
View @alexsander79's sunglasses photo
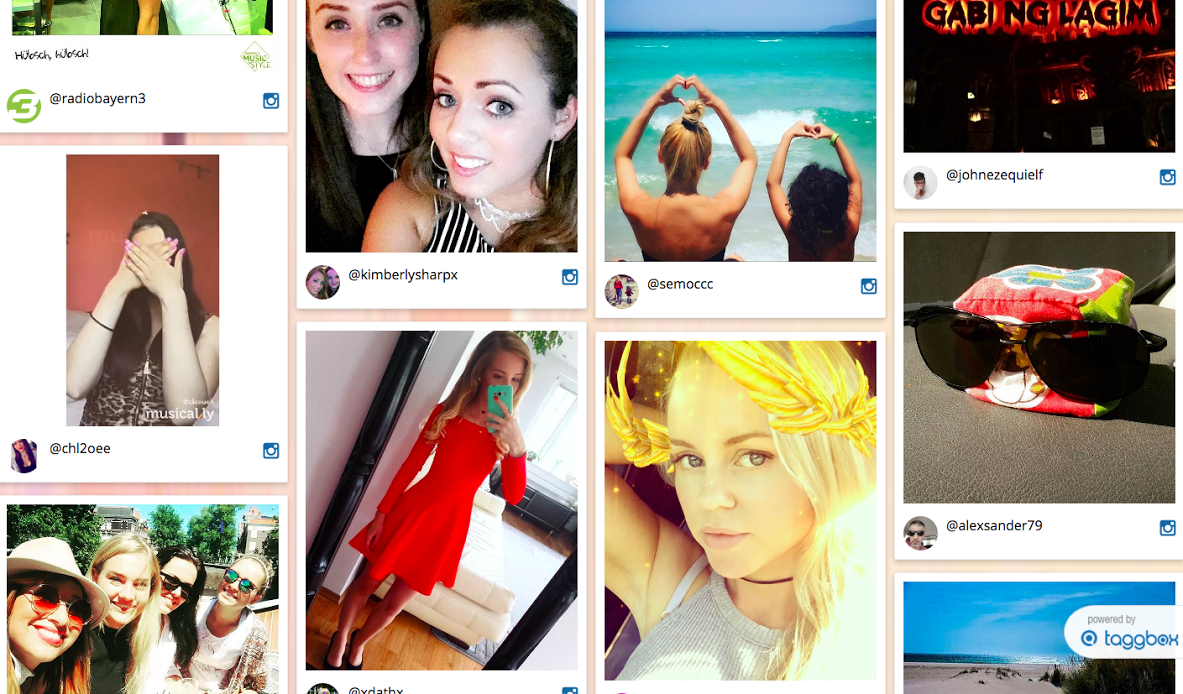click(x=1039, y=367)
